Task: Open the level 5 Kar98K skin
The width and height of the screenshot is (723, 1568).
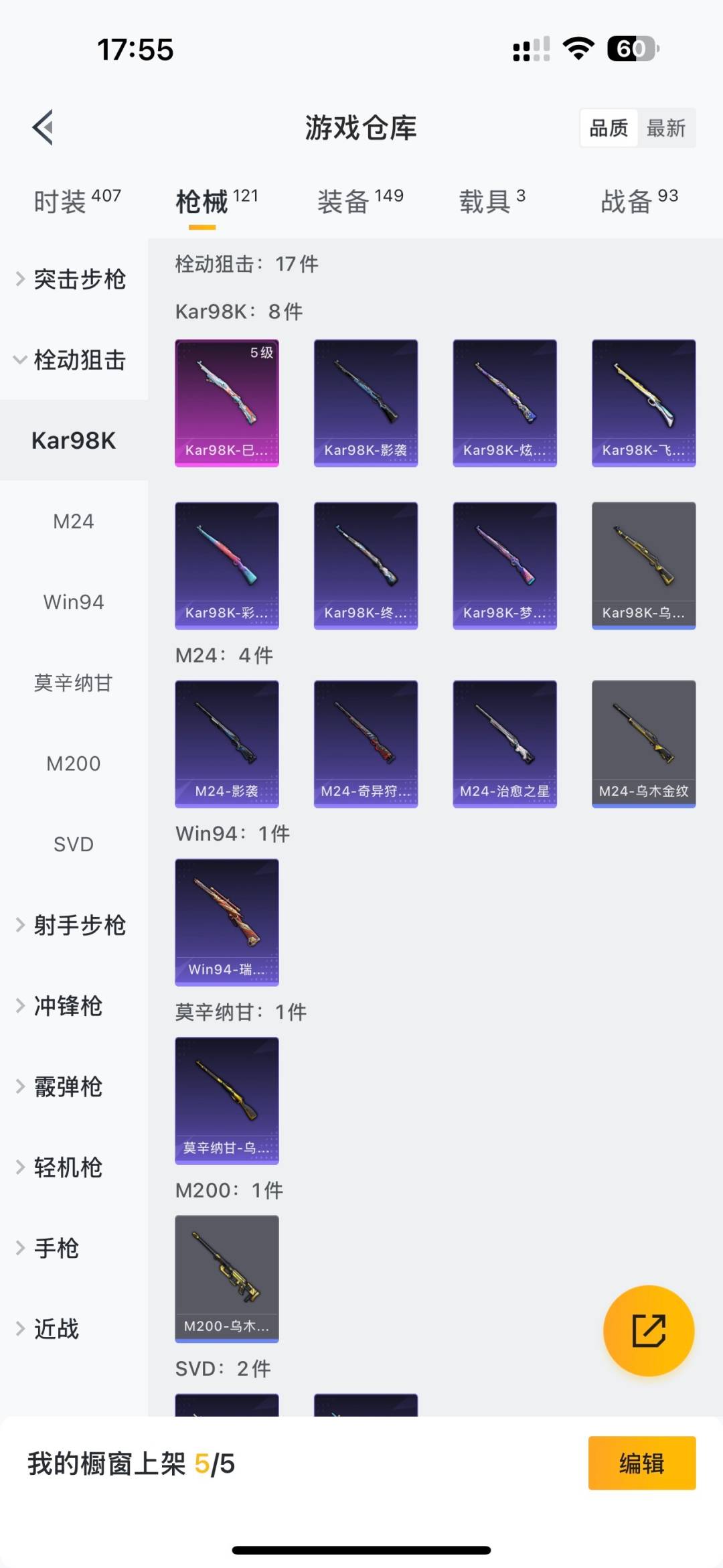Action: [x=227, y=403]
